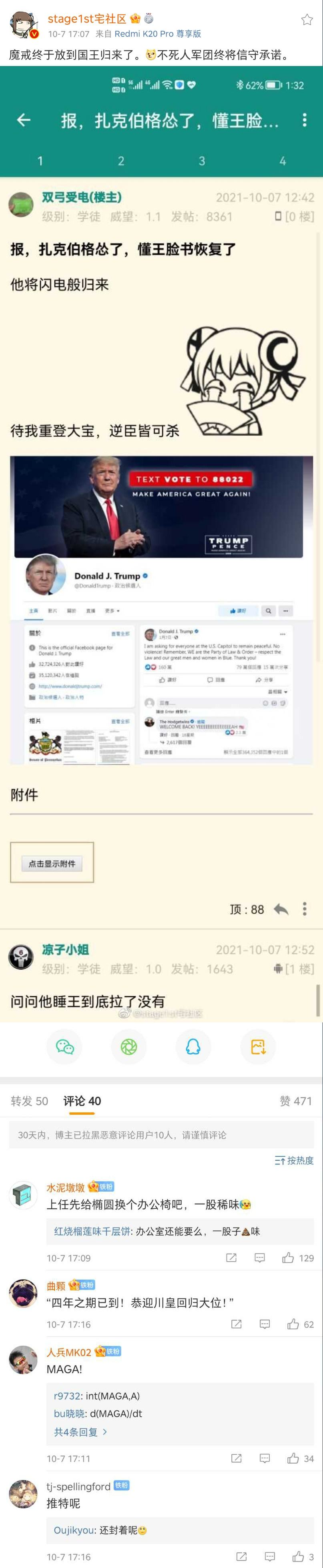
Task: Save the post as an image
Action: pyautogui.click(x=258, y=1046)
